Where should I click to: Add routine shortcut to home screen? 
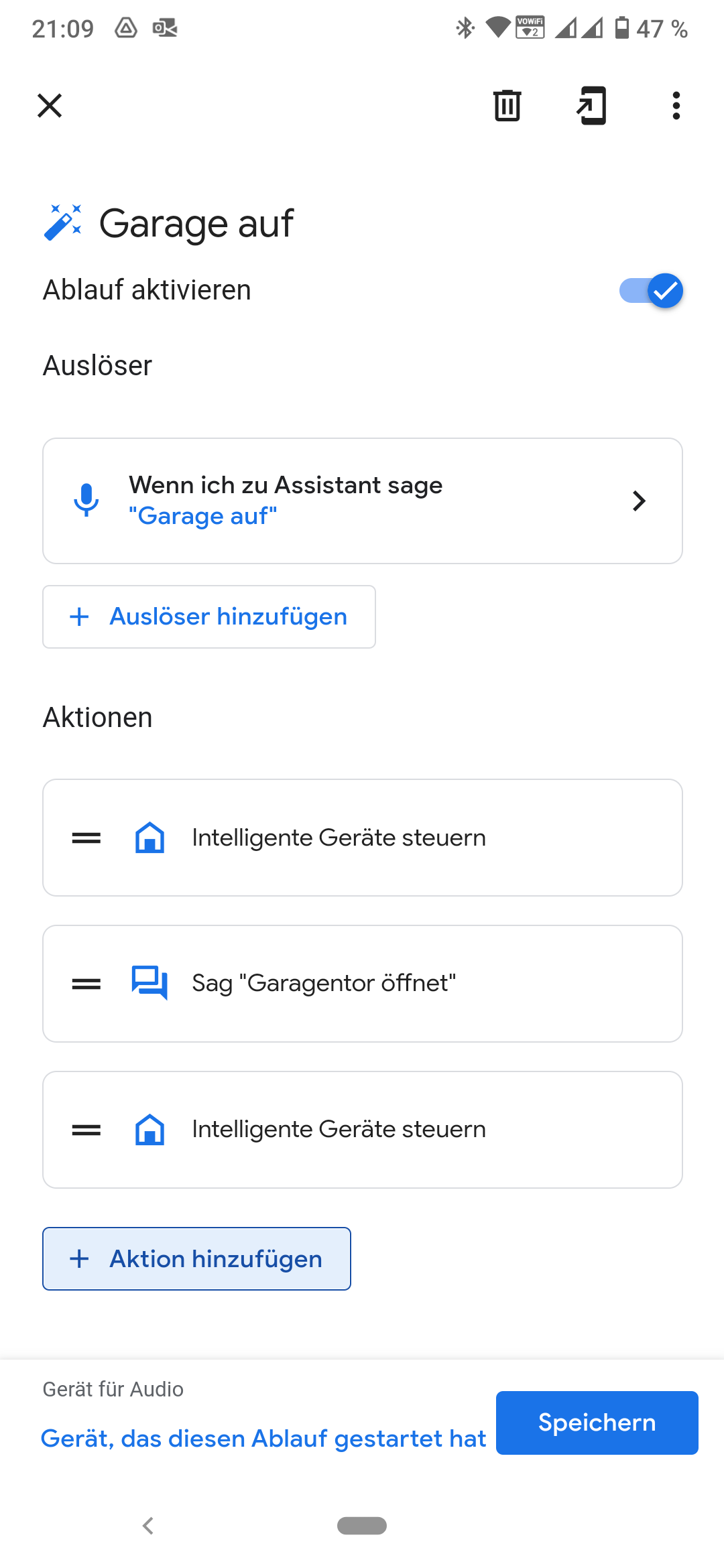tap(591, 106)
